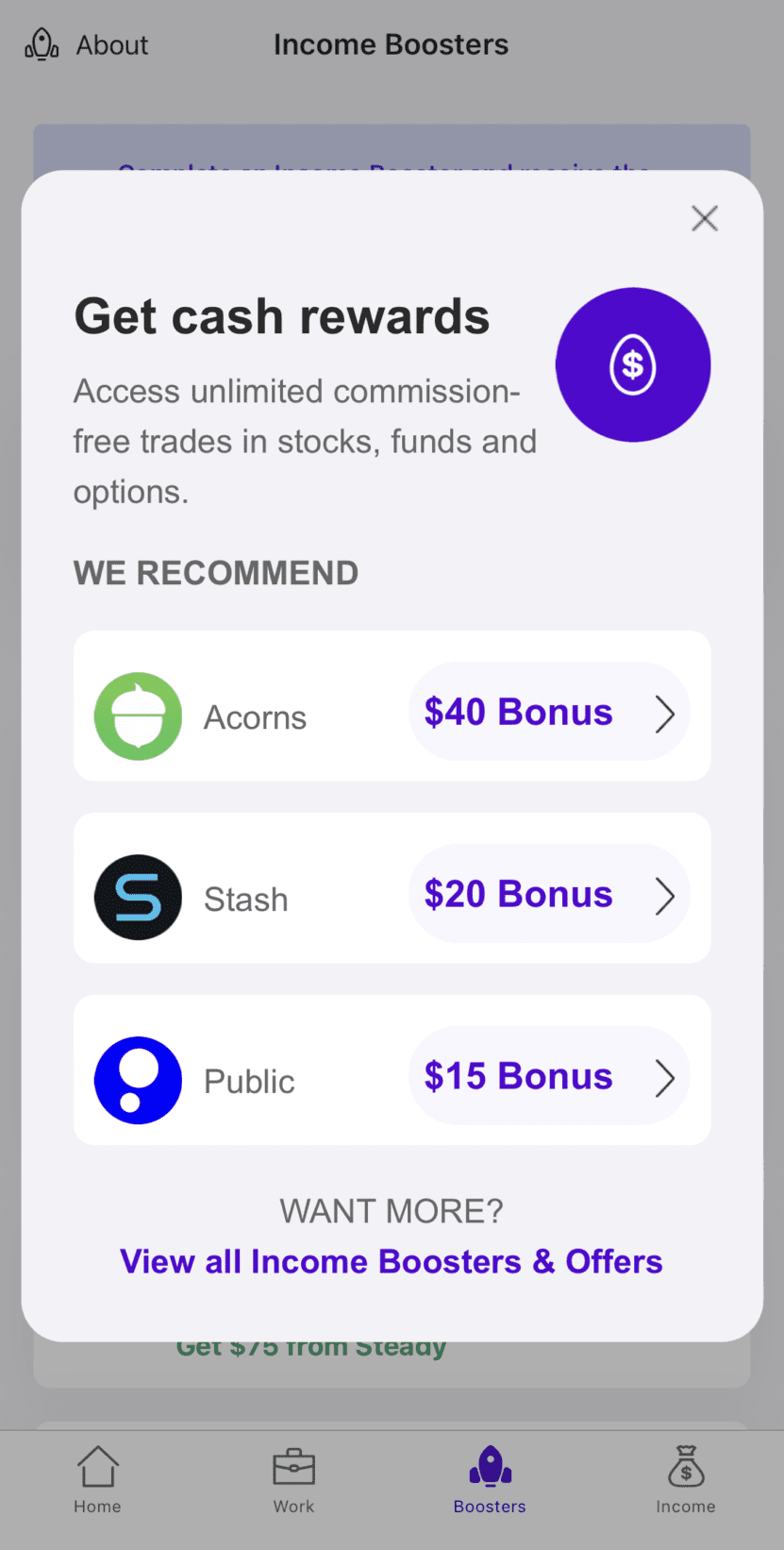The image size is (784, 1550).
Task: Dismiss the Get cash rewards popup
Action: pos(704,218)
